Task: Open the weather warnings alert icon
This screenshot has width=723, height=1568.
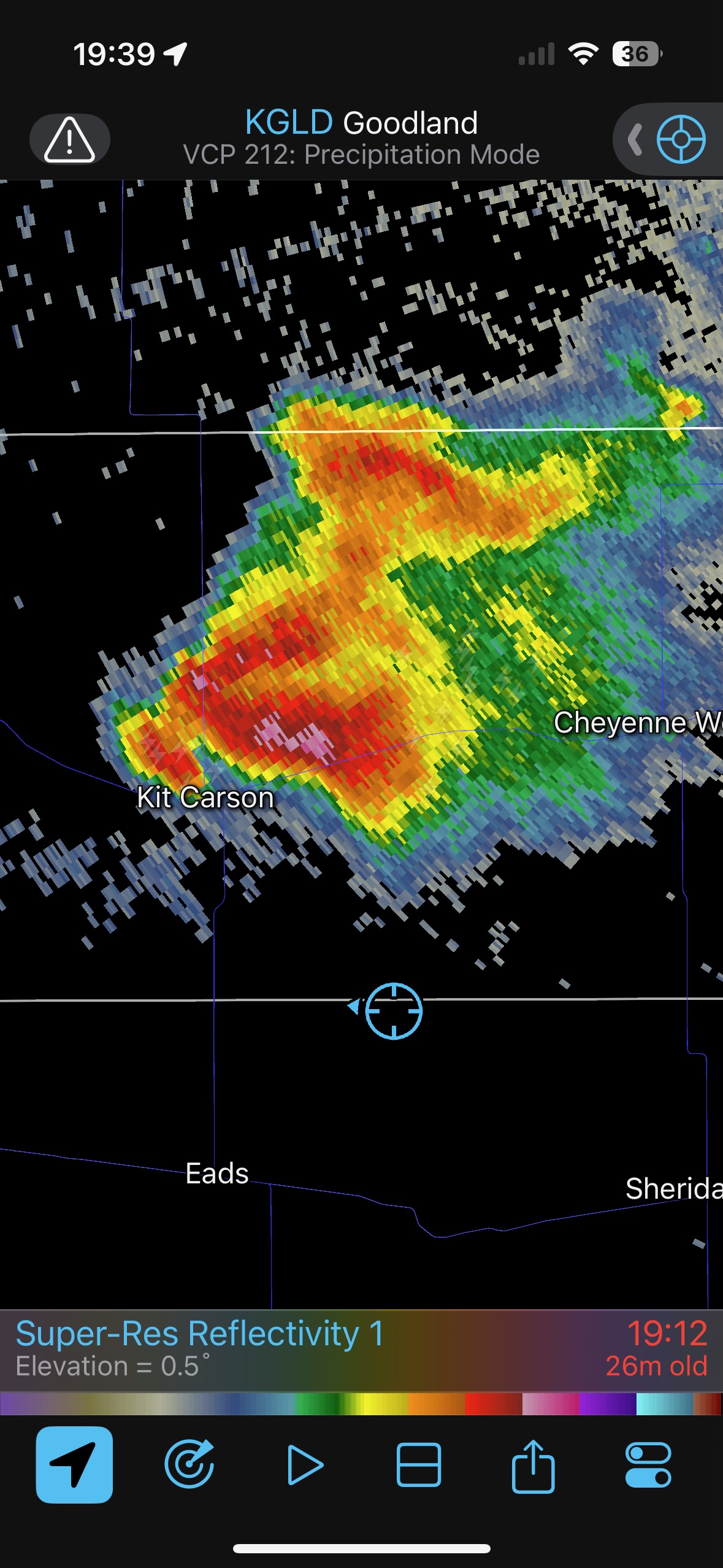Action: tap(69, 139)
